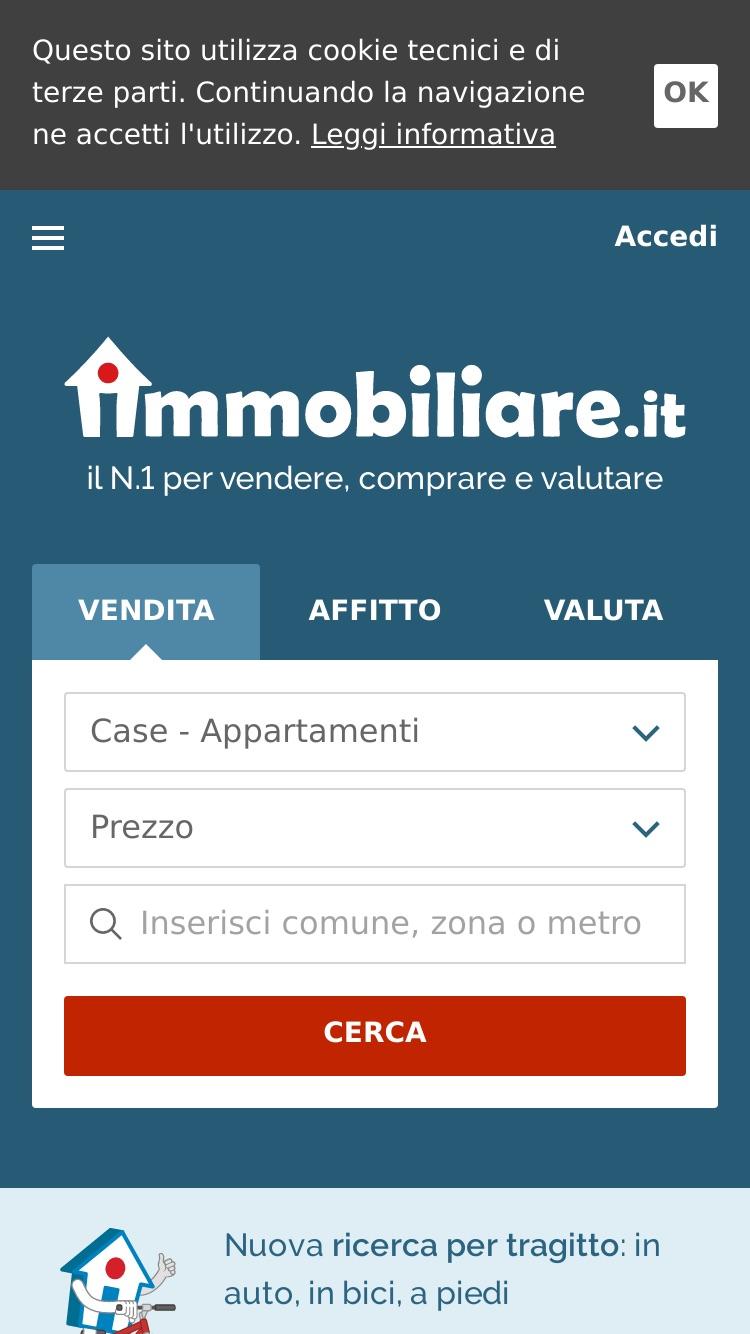Image resolution: width=750 pixels, height=1334 pixels.
Task: Open the Prezzo dropdown
Action: click(x=375, y=828)
